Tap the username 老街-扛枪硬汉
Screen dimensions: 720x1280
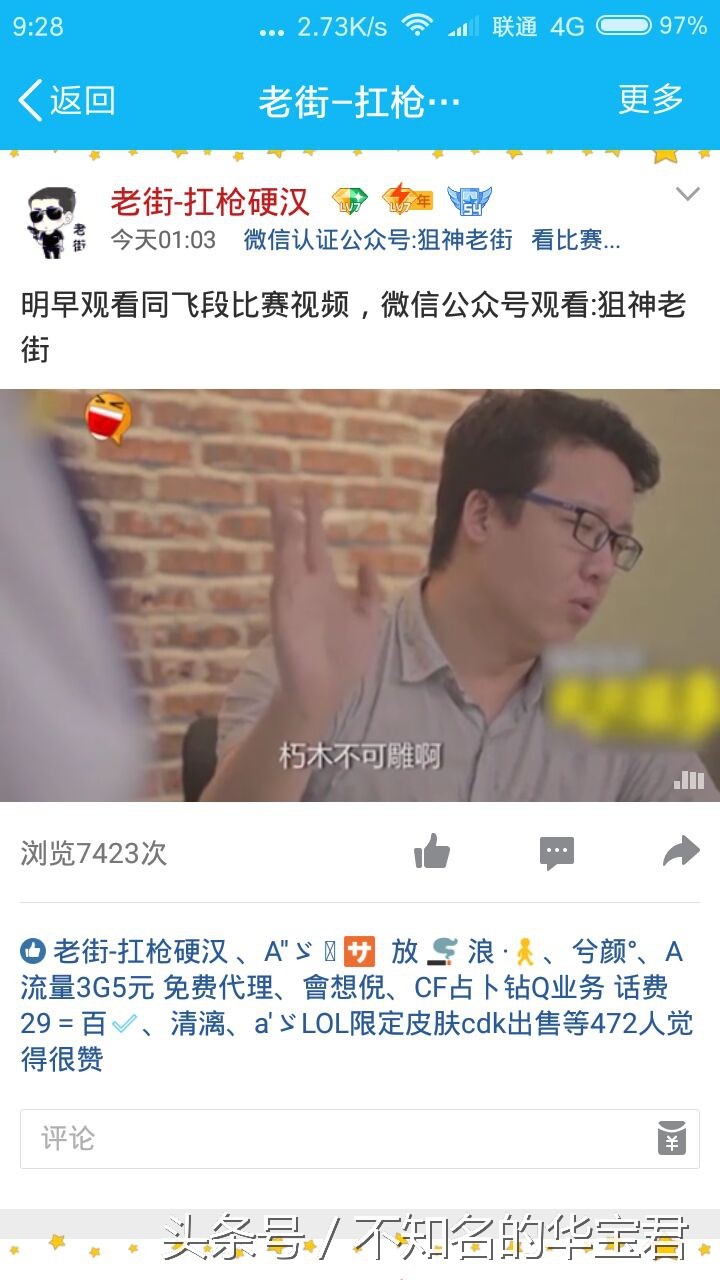(210, 201)
